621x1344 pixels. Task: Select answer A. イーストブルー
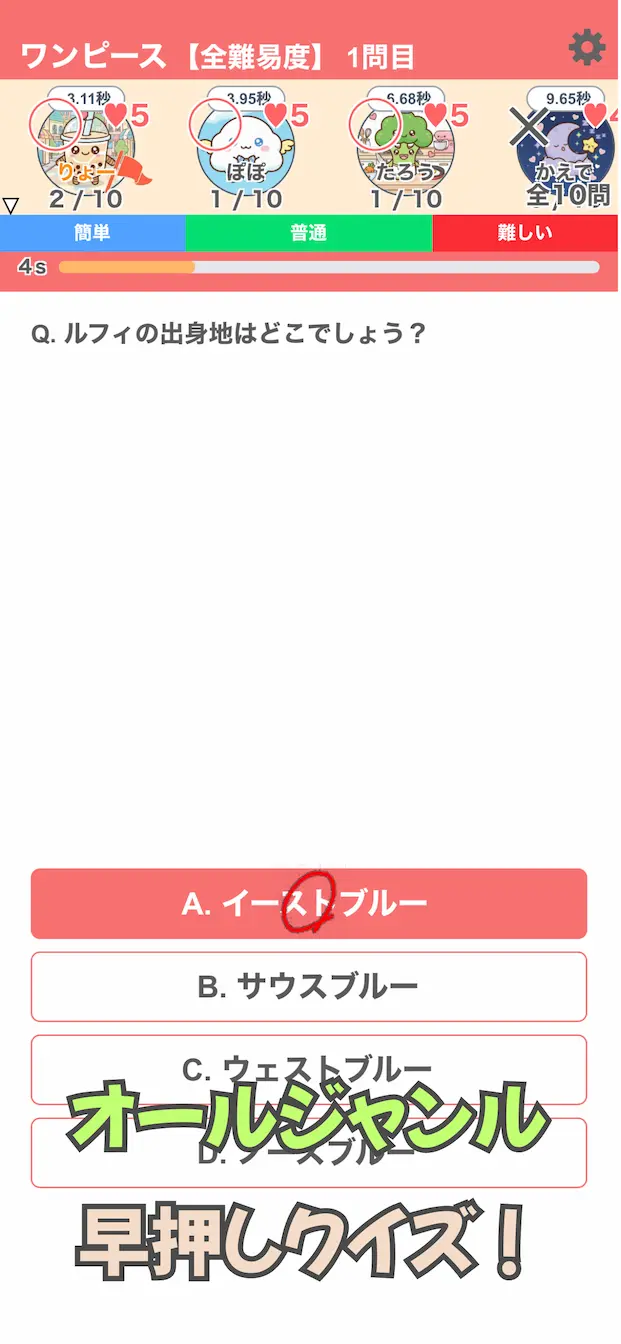308,904
